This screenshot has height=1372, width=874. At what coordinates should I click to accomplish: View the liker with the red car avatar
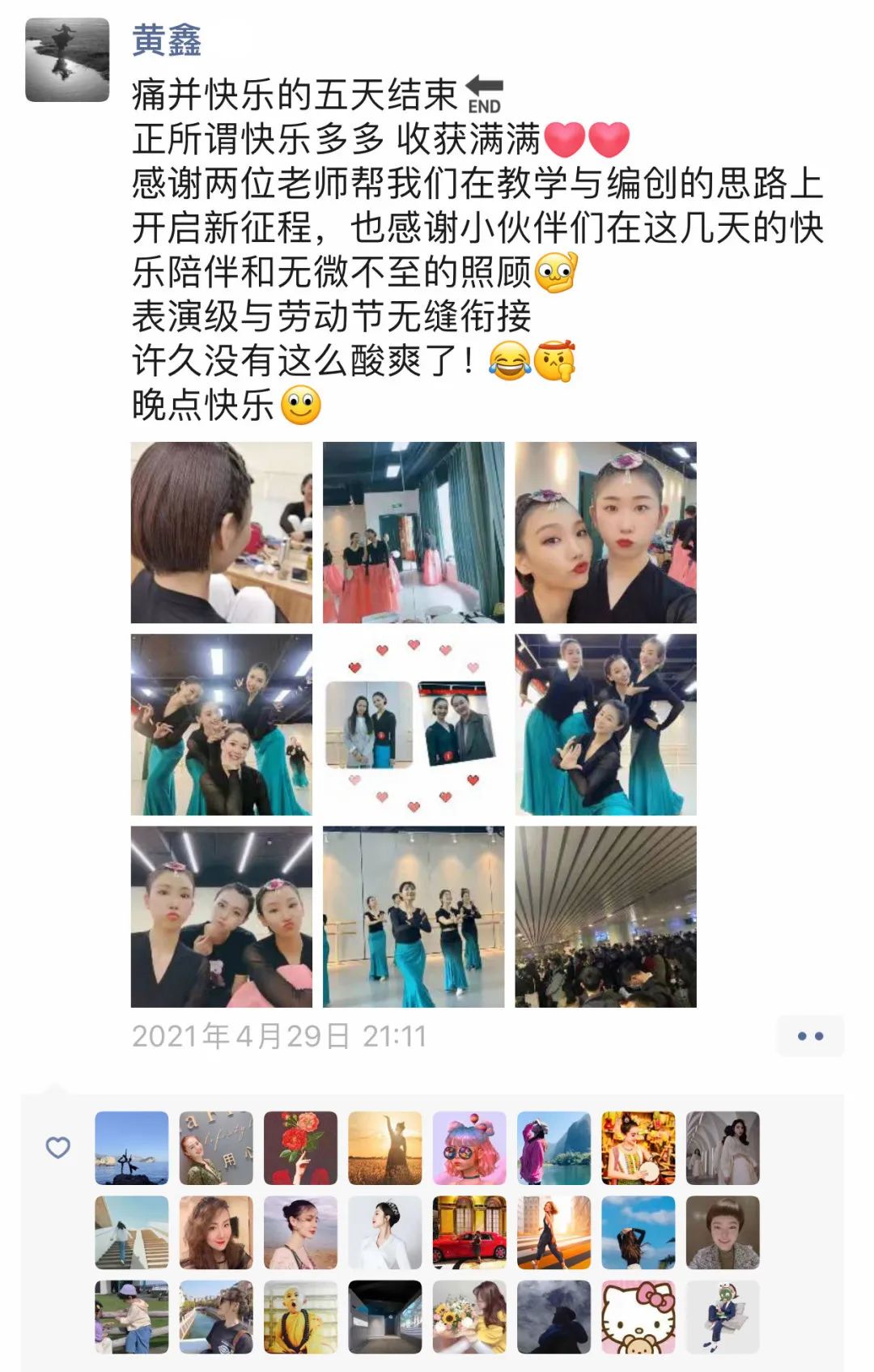click(x=469, y=1232)
